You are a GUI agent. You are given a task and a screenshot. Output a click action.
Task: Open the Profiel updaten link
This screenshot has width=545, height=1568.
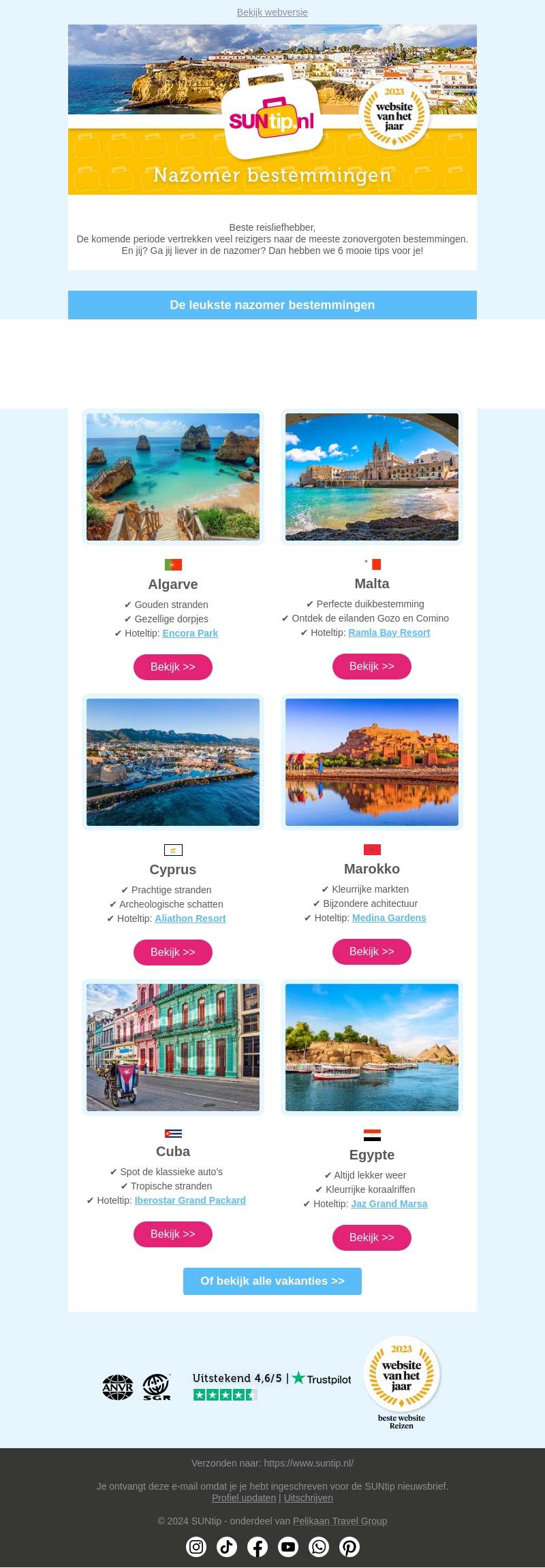[244, 1498]
